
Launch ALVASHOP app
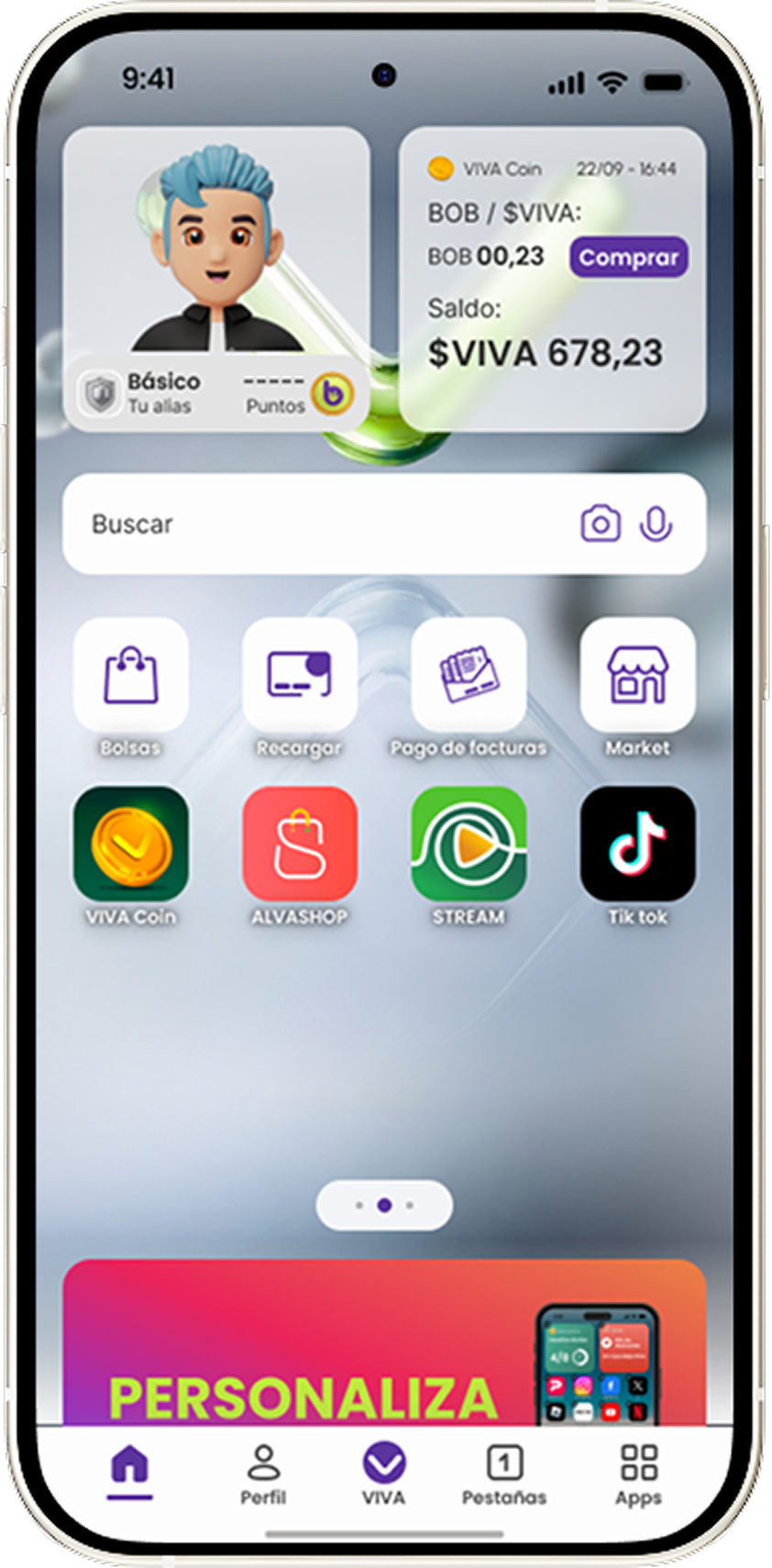[300, 844]
